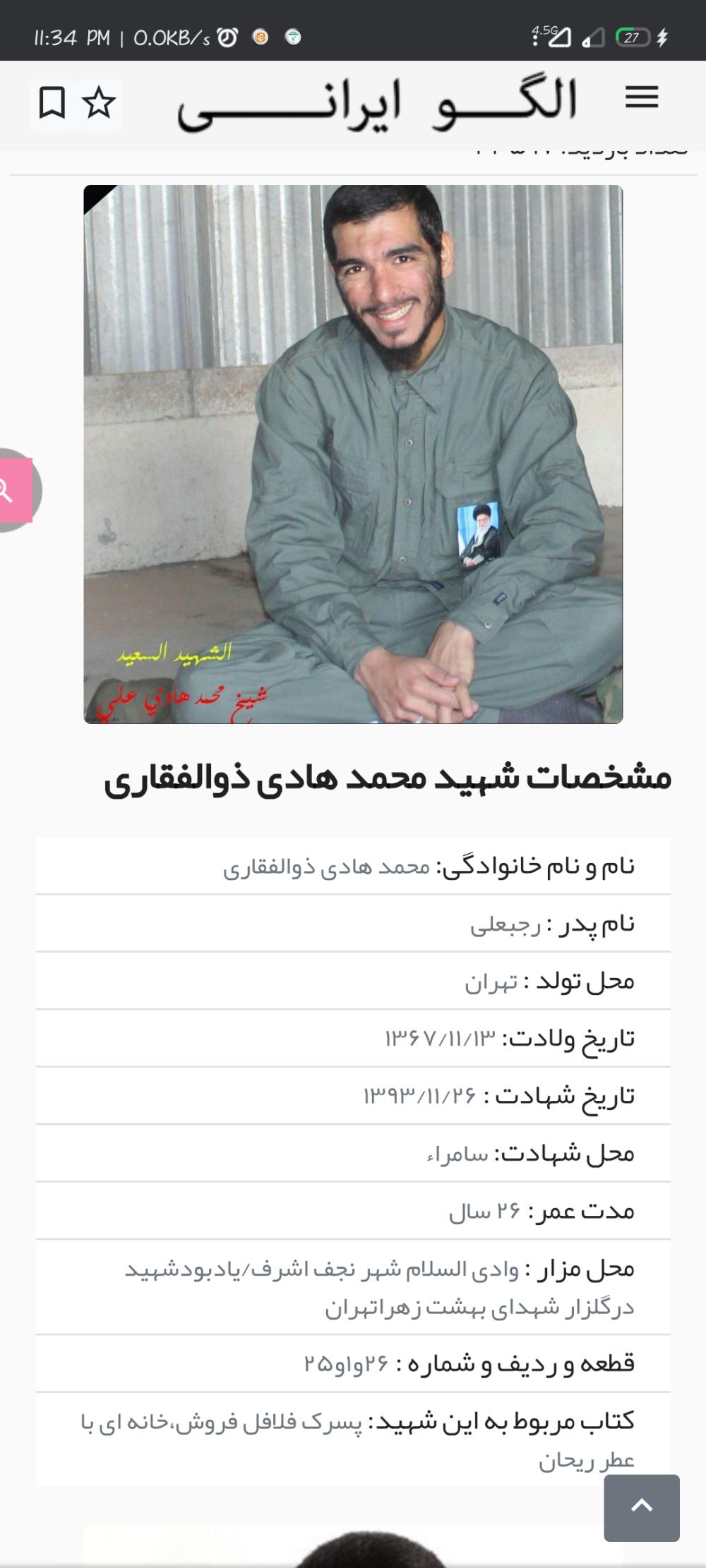Tap the bookmark icon in the header
Viewport: 706px width, 1568px height.
click(52, 104)
